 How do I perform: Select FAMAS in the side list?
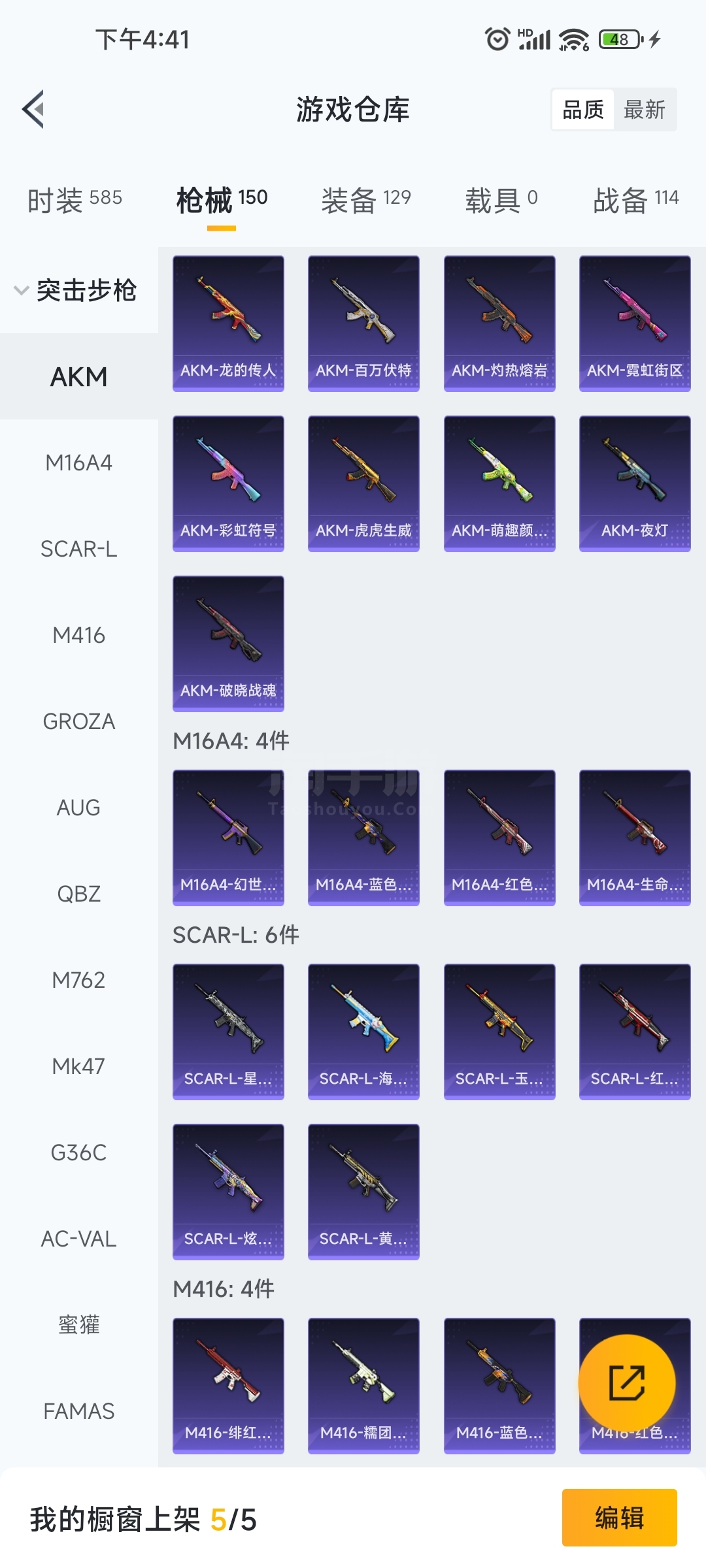point(79,1411)
